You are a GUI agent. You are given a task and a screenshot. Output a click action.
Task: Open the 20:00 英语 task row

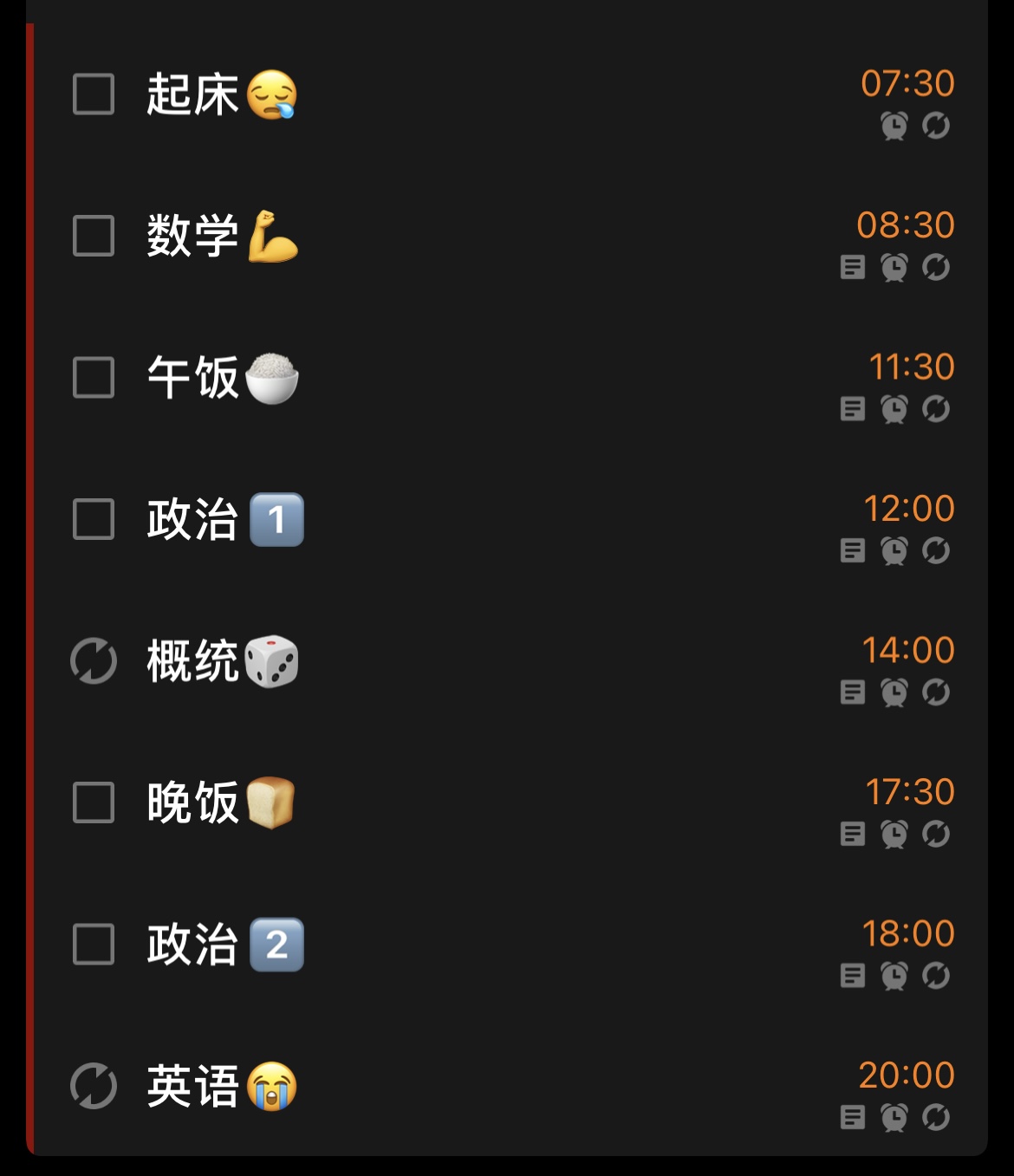520,1087
